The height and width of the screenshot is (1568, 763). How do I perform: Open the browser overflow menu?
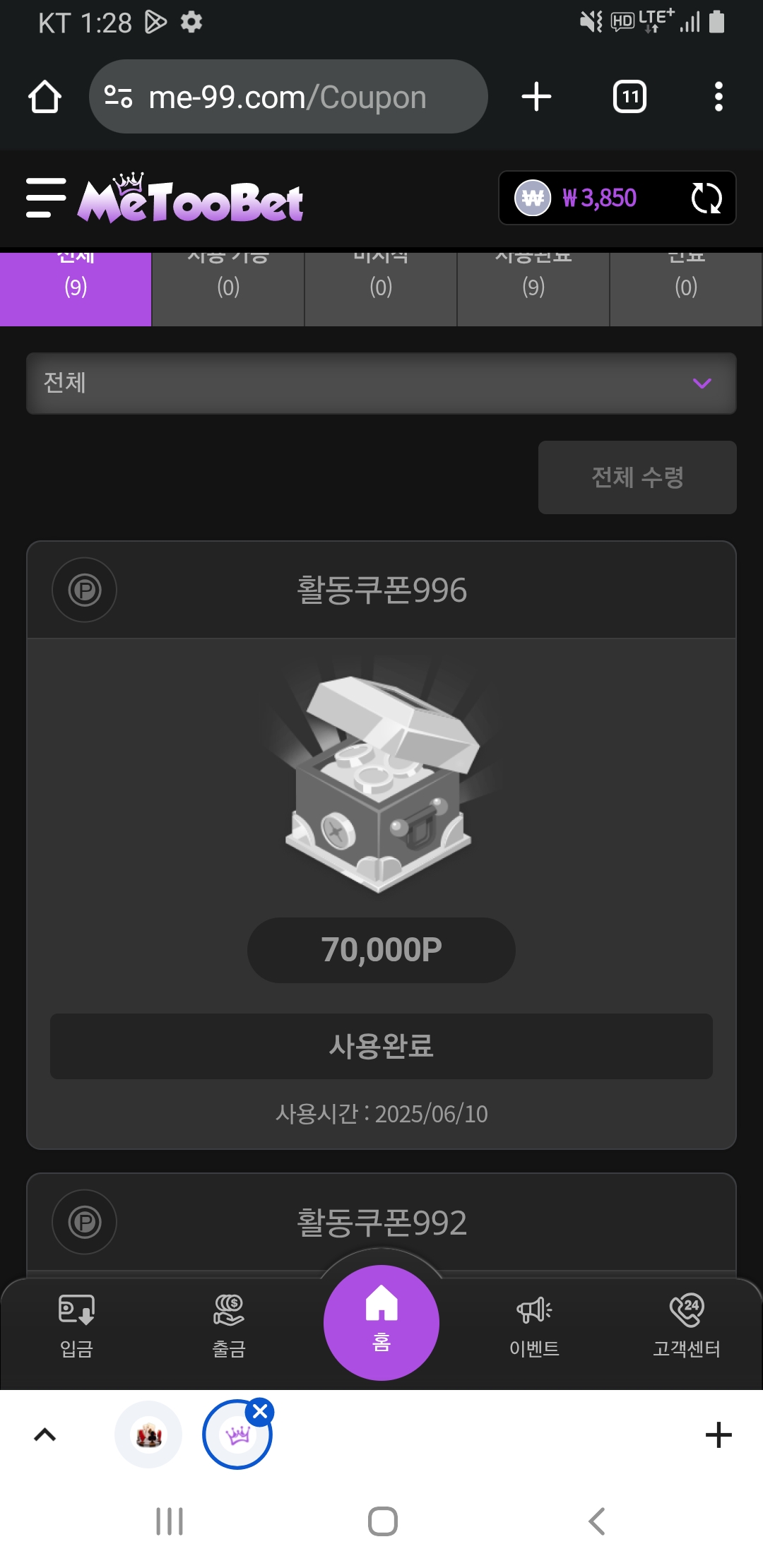coord(718,97)
